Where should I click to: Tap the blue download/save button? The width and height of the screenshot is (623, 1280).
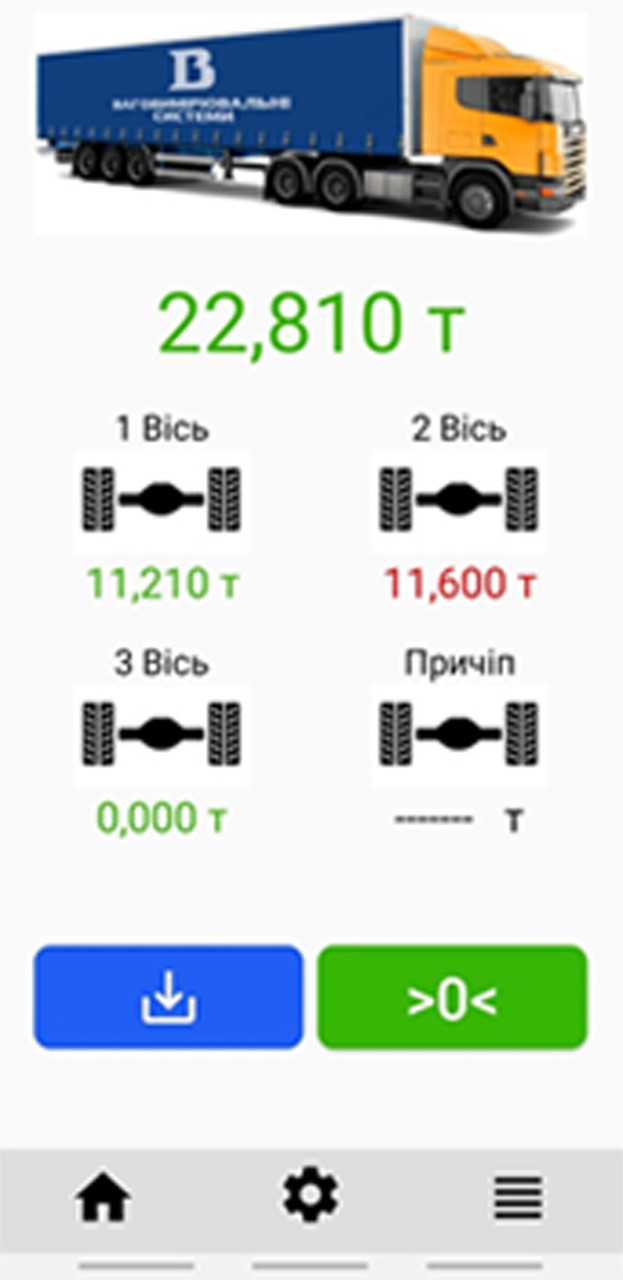pyautogui.click(x=168, y=997)
